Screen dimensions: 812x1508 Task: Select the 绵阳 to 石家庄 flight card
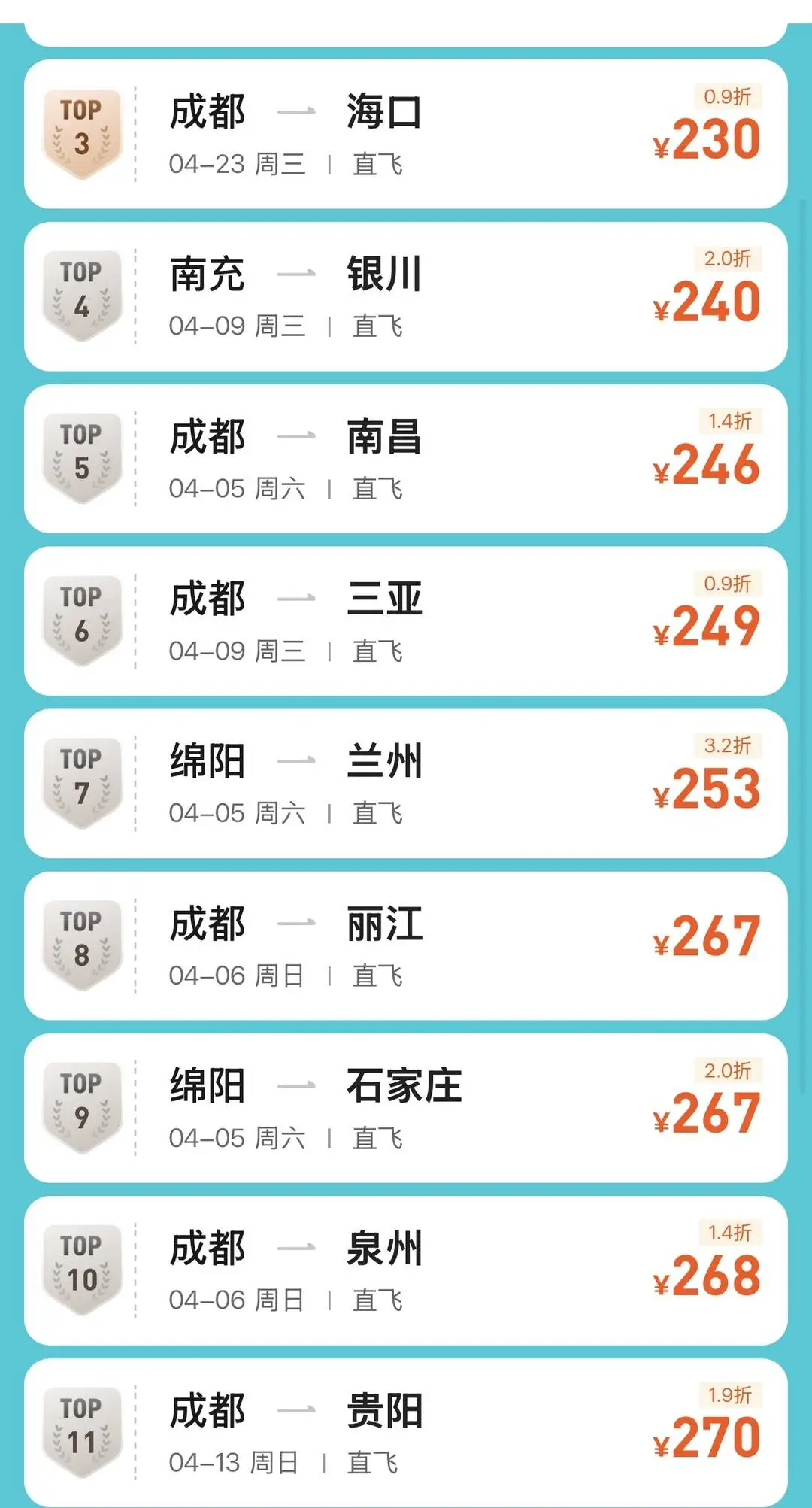406,1109
